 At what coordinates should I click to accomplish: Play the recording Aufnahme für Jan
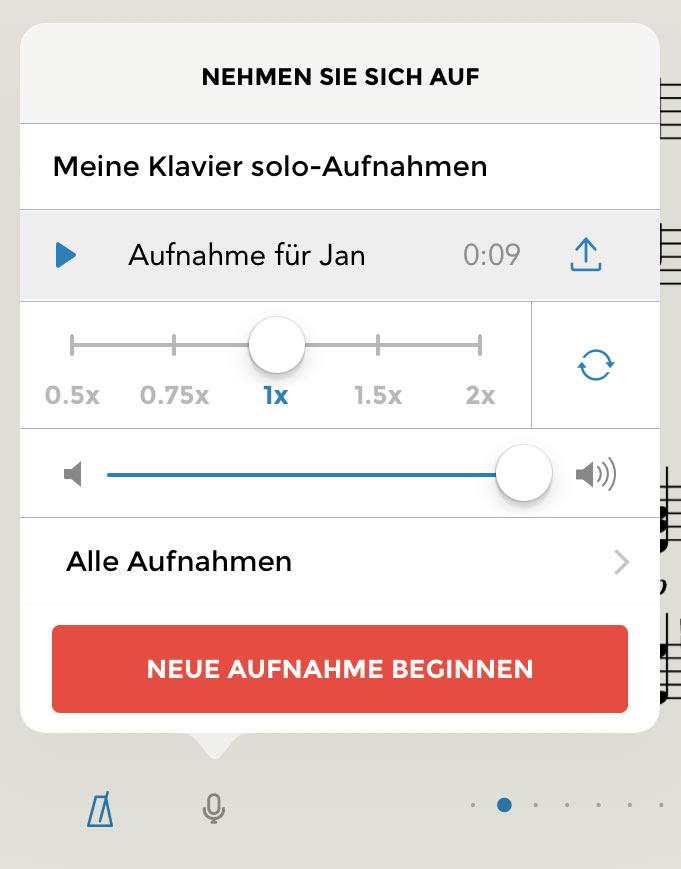(x=66, y=256)
